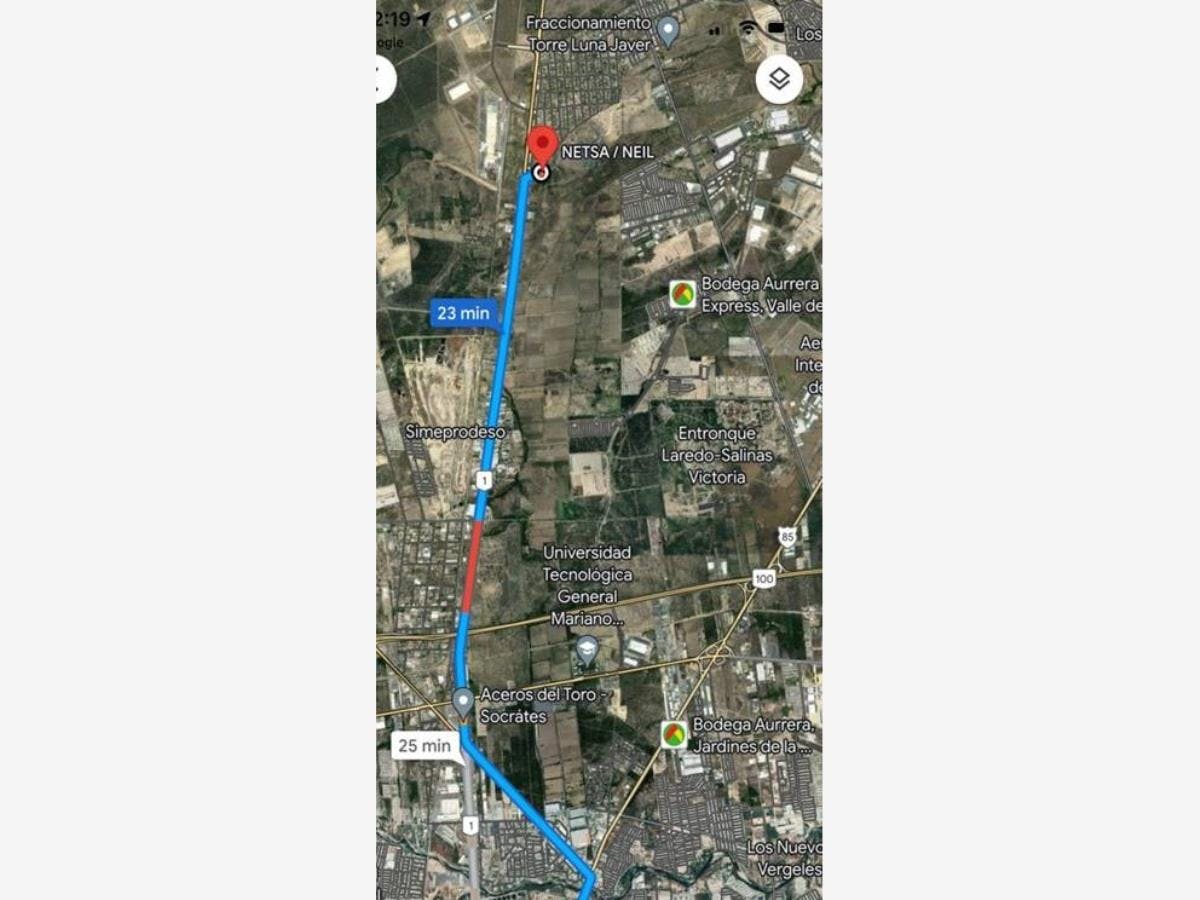Open Universidad Tecnológica General Mariano marker

point(587,651)
